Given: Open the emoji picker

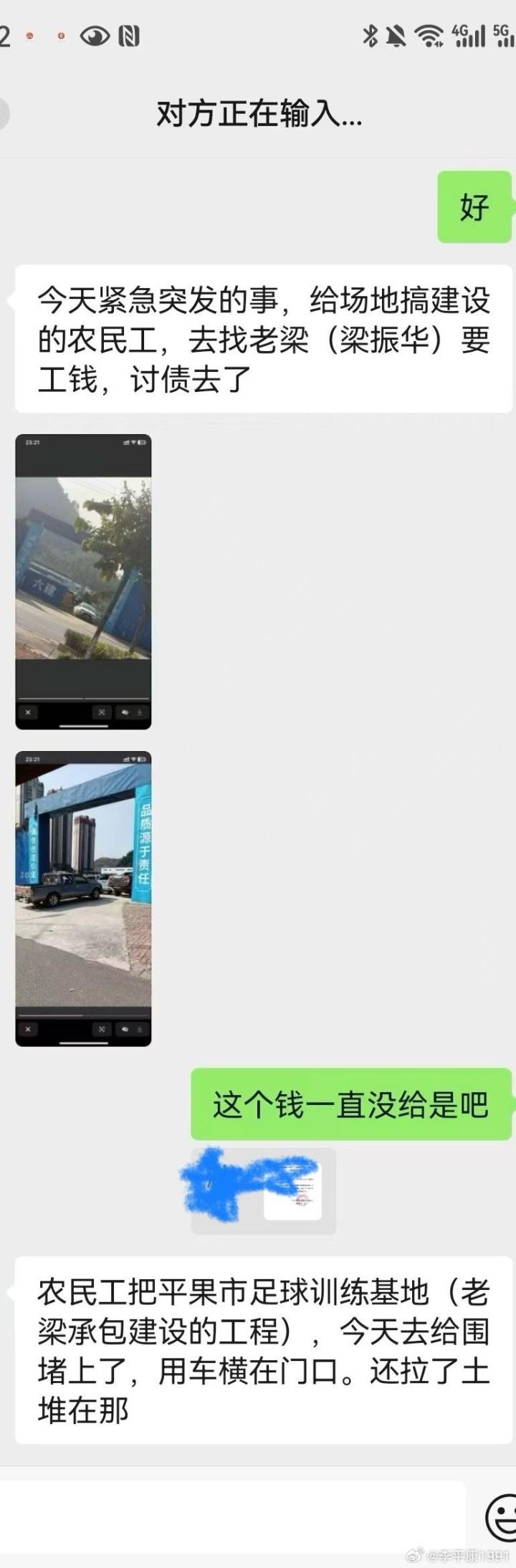Looking at the screenshot, I should 502,1516.
